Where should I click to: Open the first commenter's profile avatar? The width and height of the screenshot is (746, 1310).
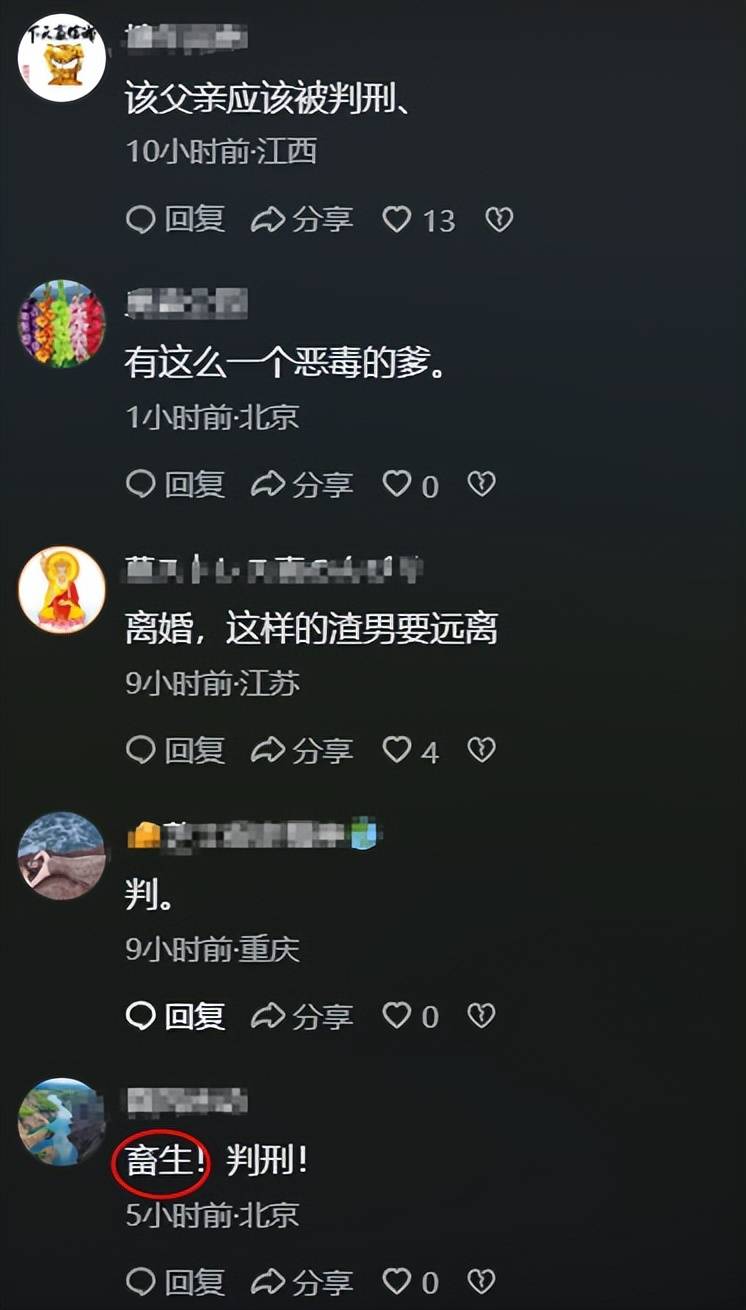point(61,57)
